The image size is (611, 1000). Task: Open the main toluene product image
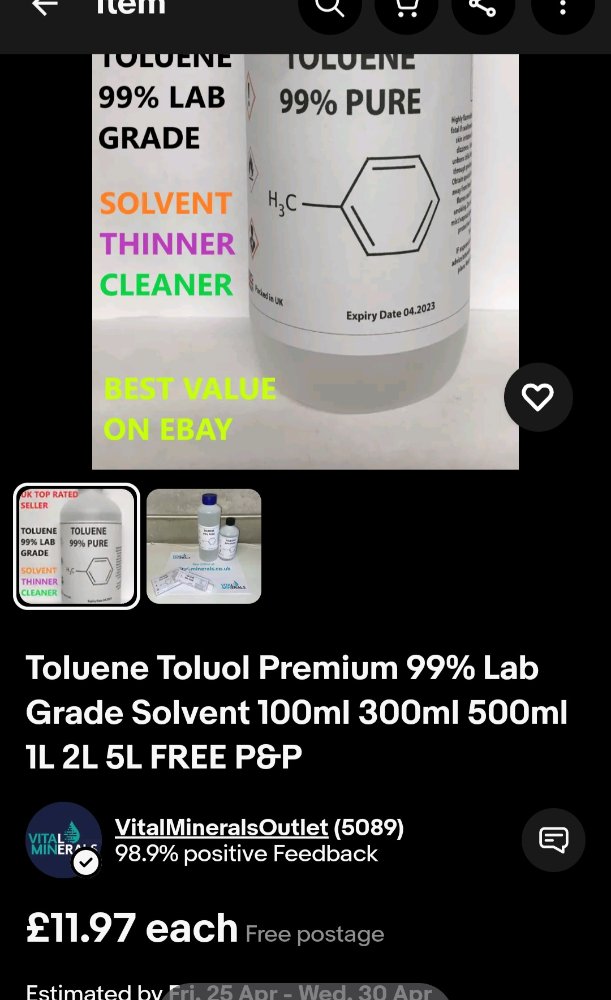click(x=305, y=261)
